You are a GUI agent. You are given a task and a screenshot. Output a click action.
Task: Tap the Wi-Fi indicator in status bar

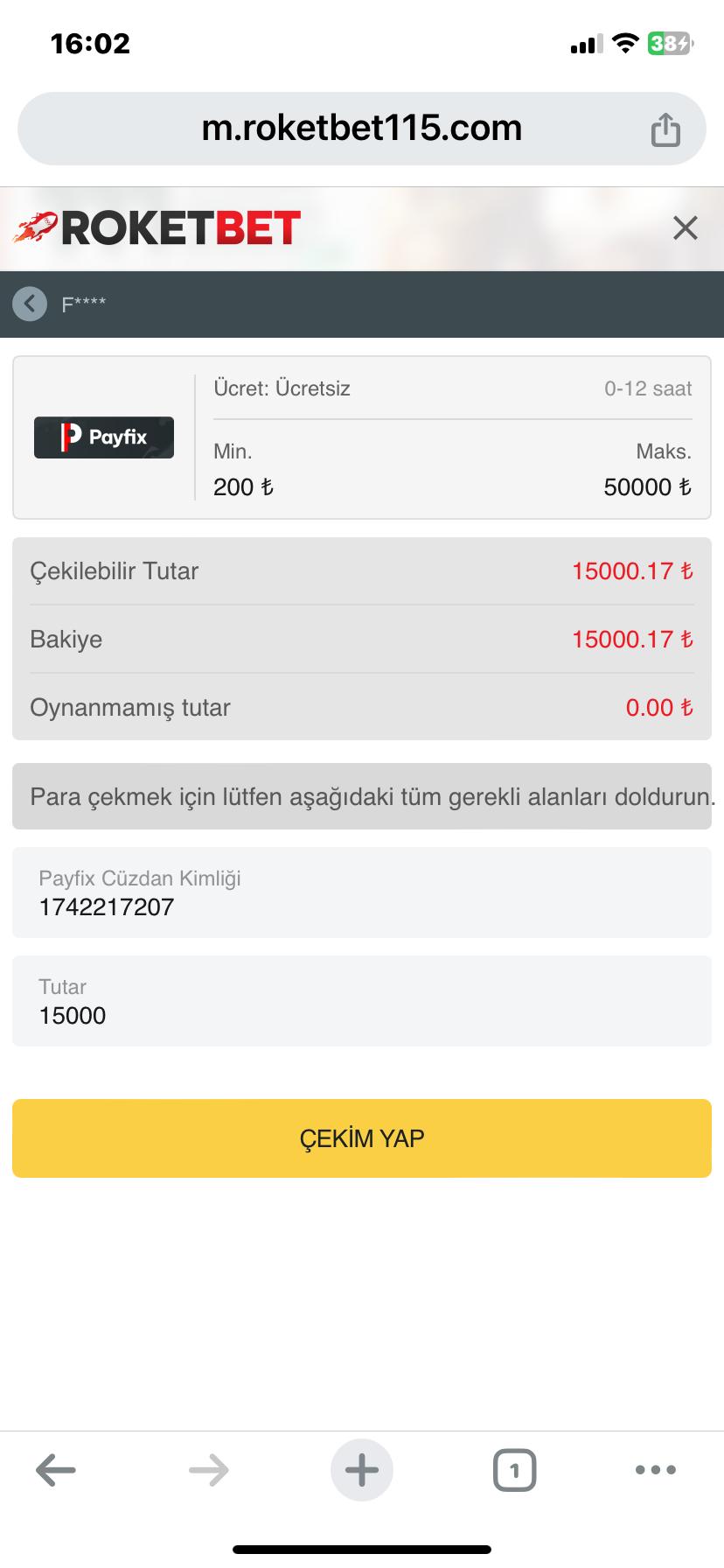[624, 43]
